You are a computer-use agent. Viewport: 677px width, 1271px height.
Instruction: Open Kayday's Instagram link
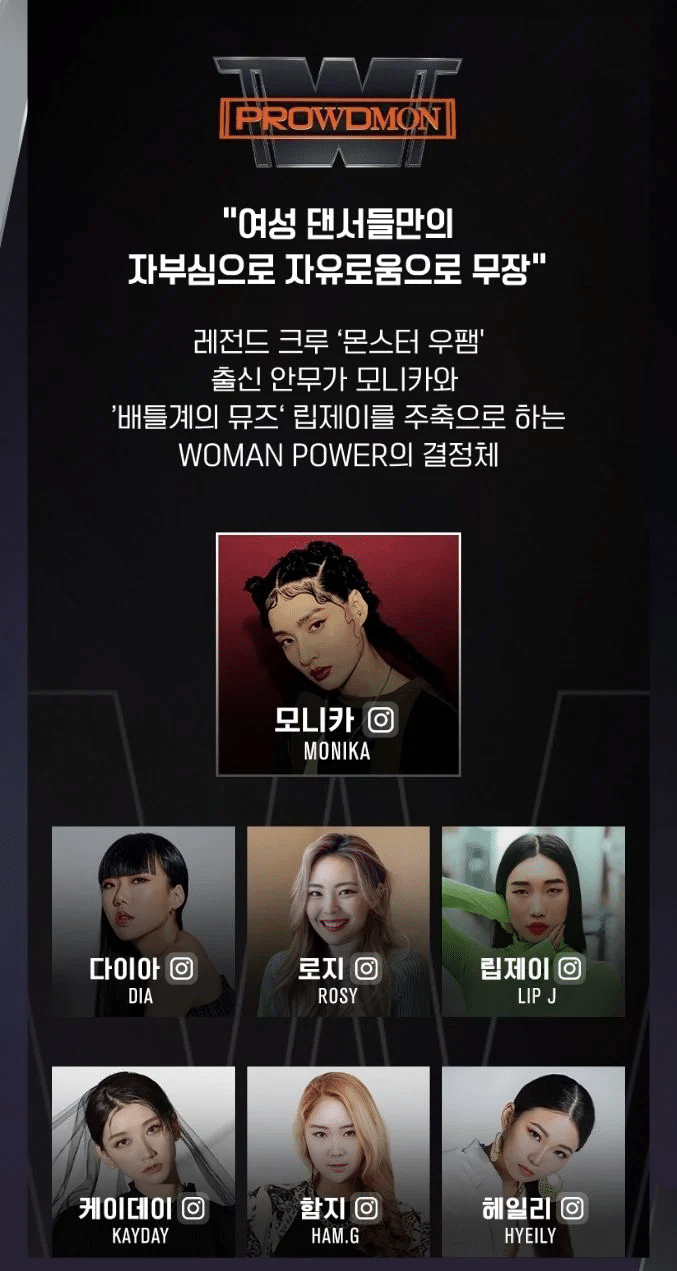tap(193, 1208)
